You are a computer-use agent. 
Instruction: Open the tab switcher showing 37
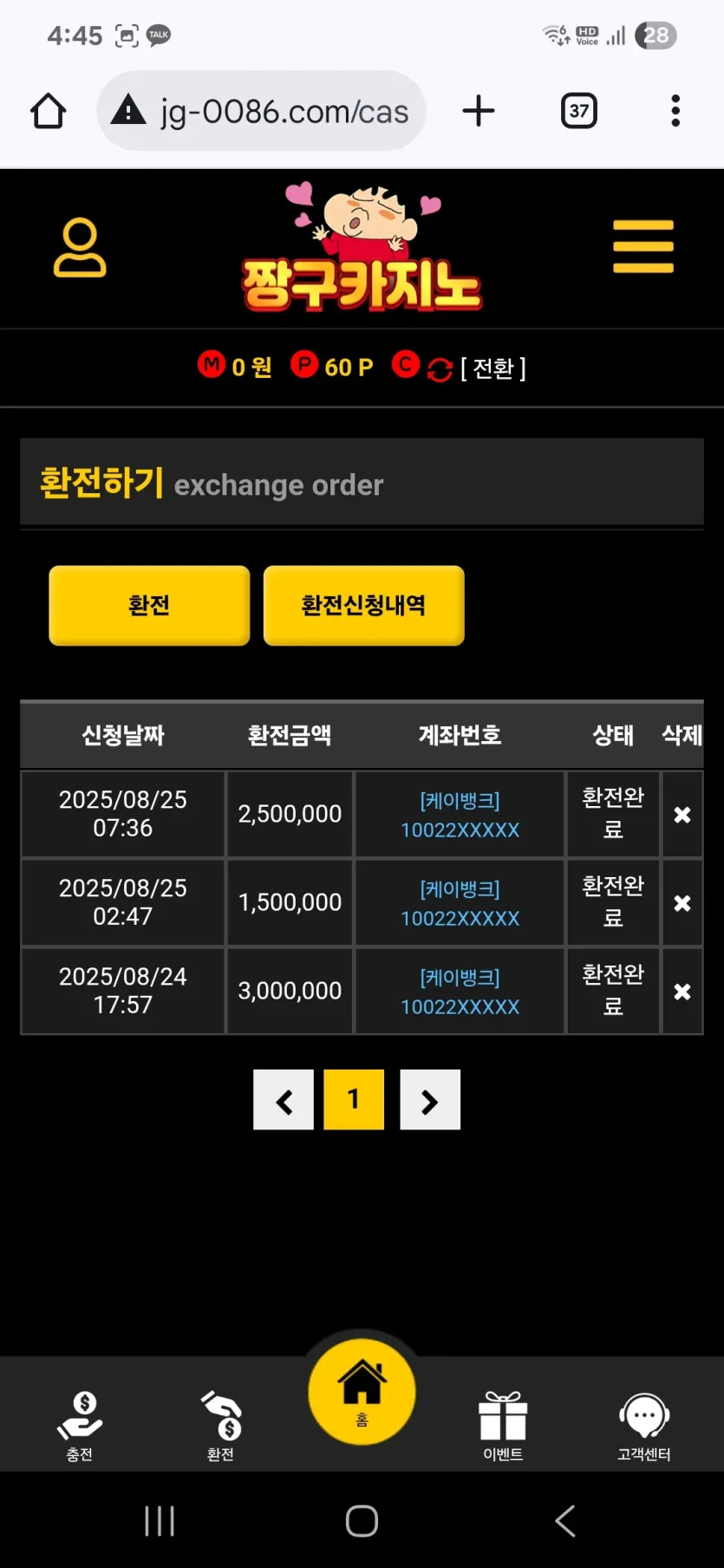pyautogui.click(x=579, y=111)
